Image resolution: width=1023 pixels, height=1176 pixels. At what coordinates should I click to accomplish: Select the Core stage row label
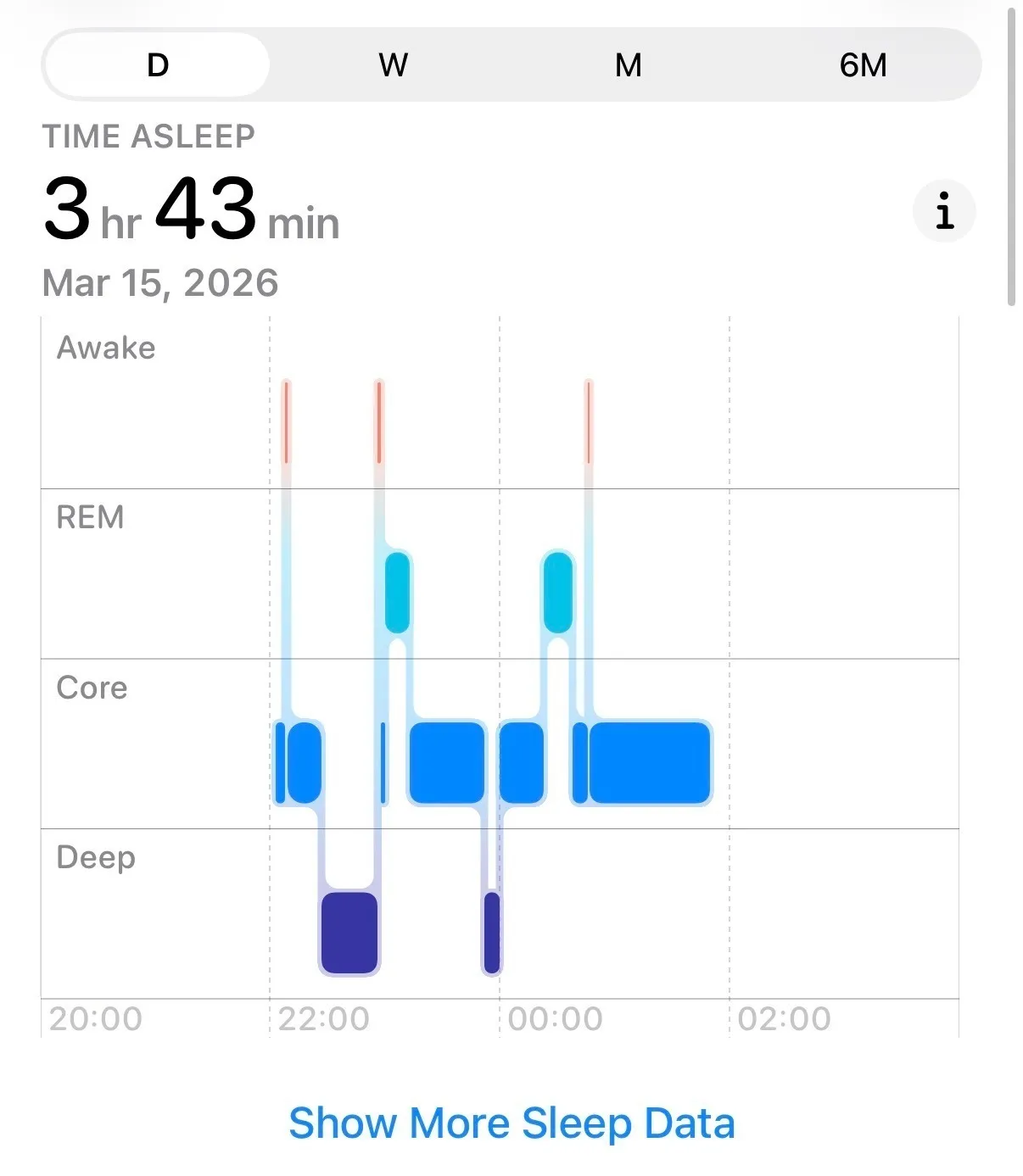[x=92, y=688]
